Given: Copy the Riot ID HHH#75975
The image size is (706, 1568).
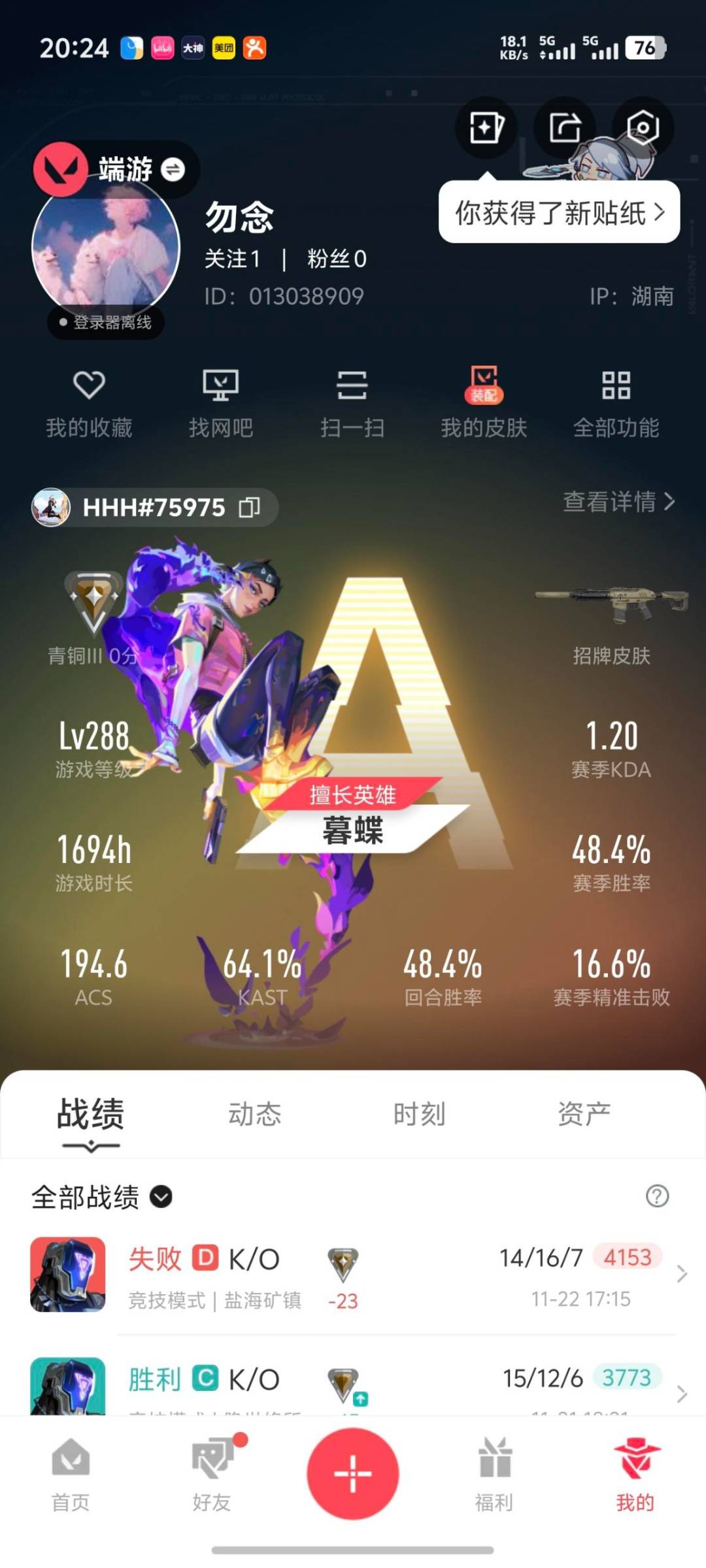Looking at the screenshot, I should tap(249, 507).
